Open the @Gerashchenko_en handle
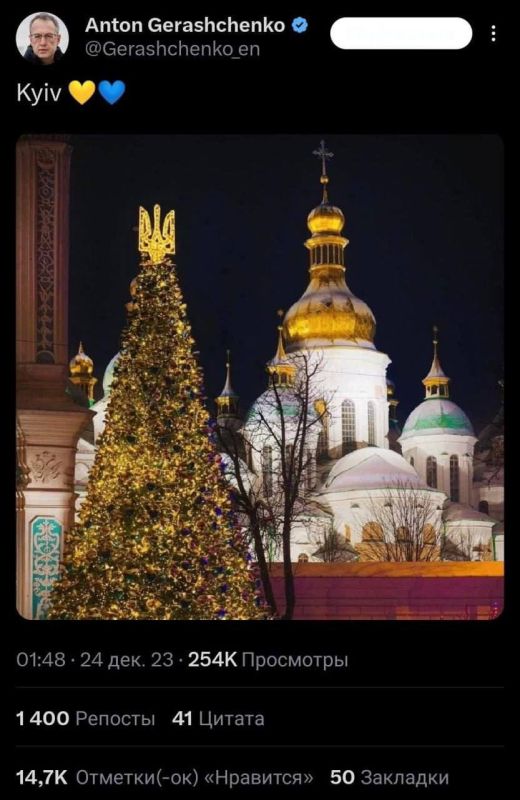Image resolution: width=520 pixels, height=800 pixels. click(x=172, y=49)
